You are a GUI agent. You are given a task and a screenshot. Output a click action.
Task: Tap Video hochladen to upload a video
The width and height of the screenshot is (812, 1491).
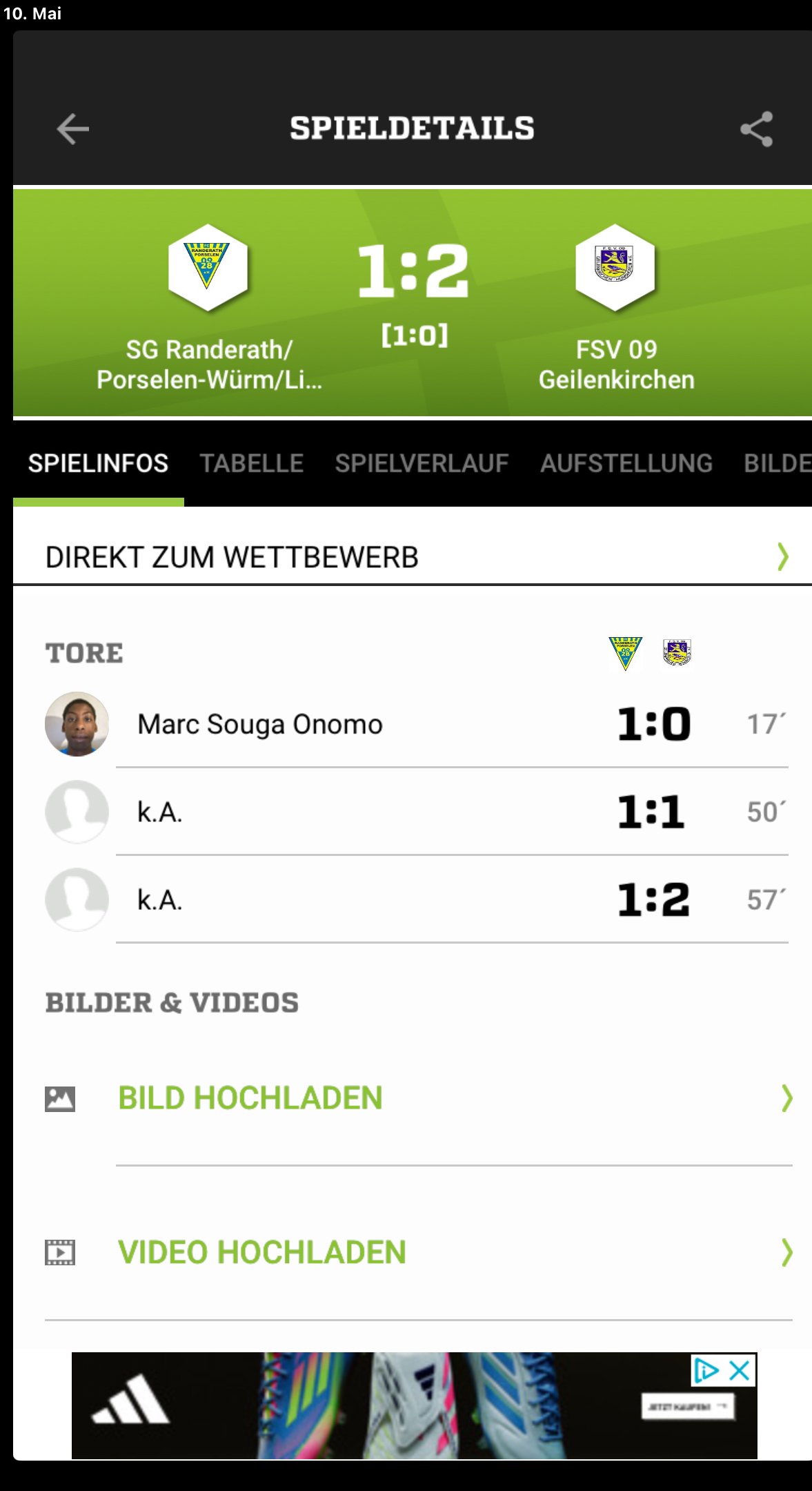(x=261, y=1252)
